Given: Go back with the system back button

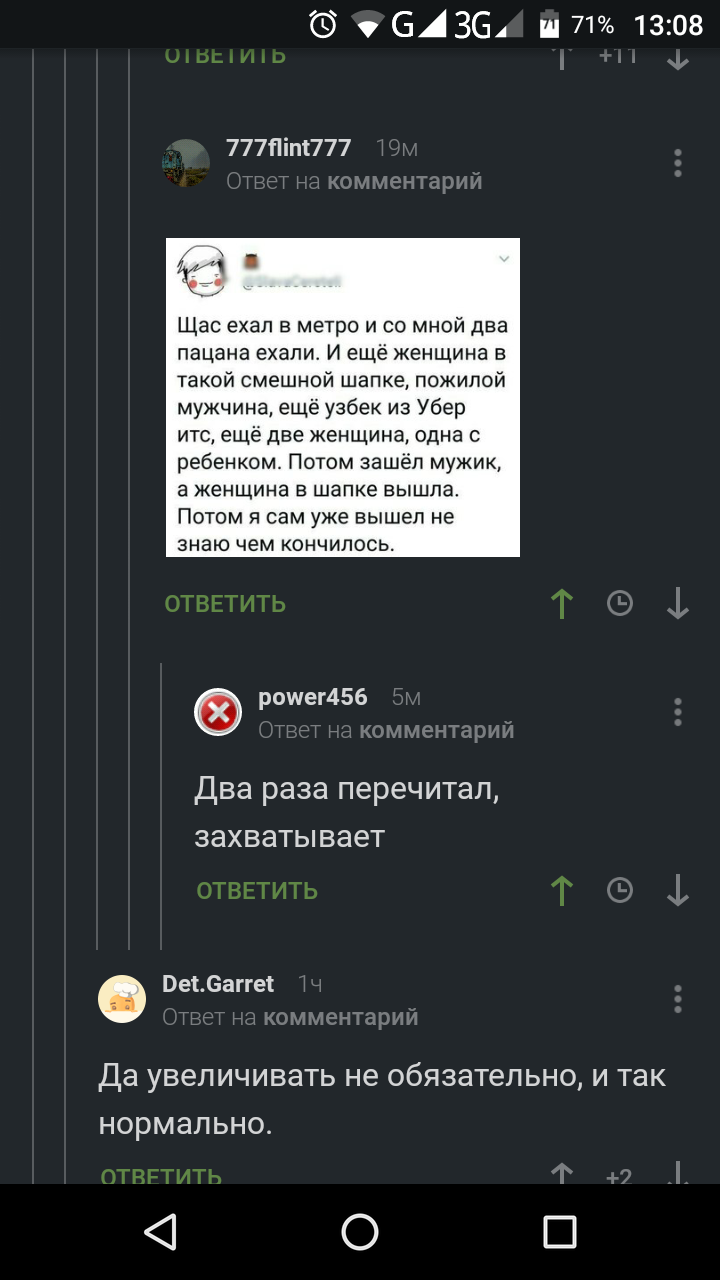Looking at the screenshot, I should coord(160,1232).
